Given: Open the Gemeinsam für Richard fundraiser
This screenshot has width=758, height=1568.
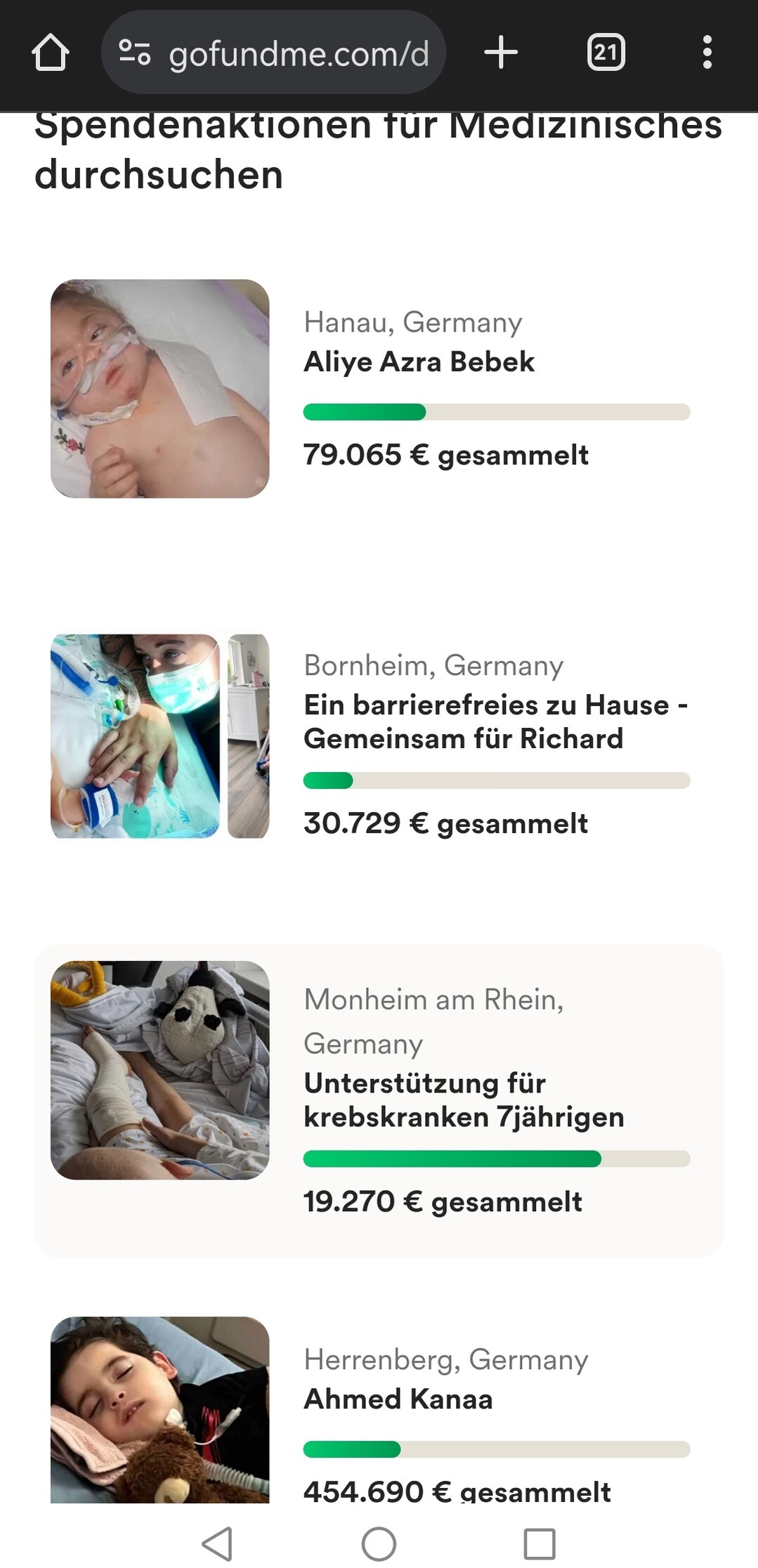Looking at the screenshot, I should [x=379, y=736].
